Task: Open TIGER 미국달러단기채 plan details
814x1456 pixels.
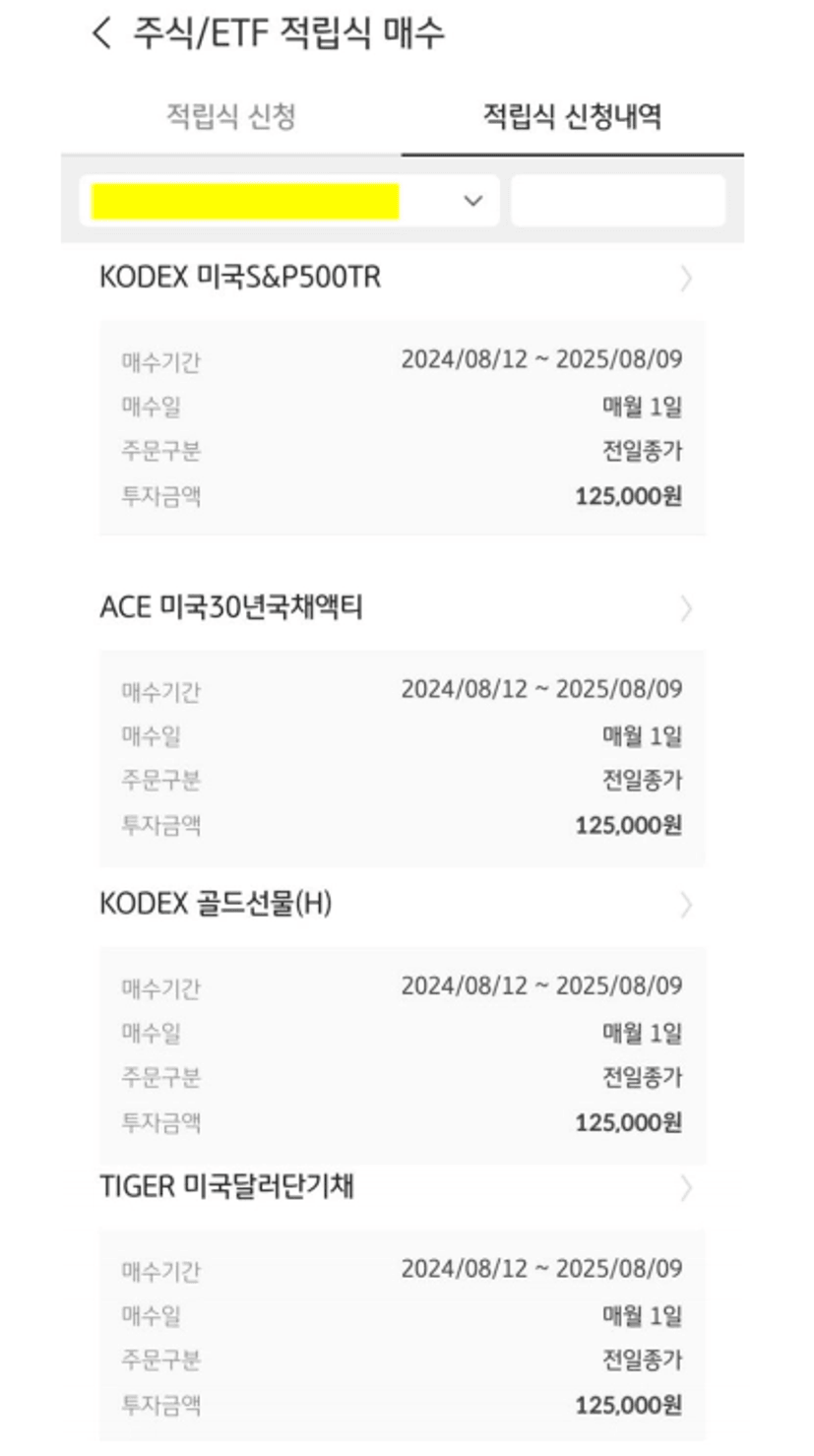Action: 403,1188
